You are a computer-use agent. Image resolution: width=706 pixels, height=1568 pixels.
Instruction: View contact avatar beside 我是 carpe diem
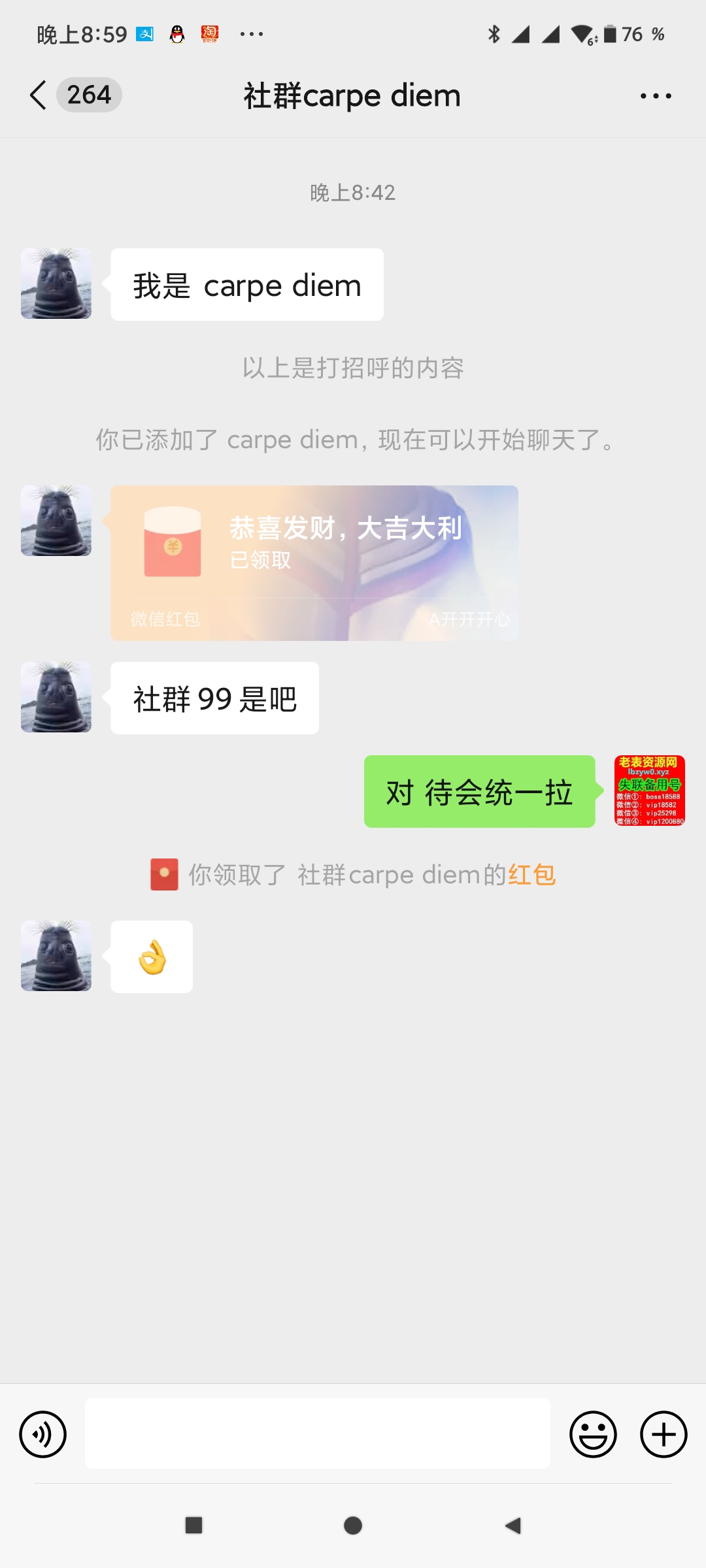pos(56,284)
